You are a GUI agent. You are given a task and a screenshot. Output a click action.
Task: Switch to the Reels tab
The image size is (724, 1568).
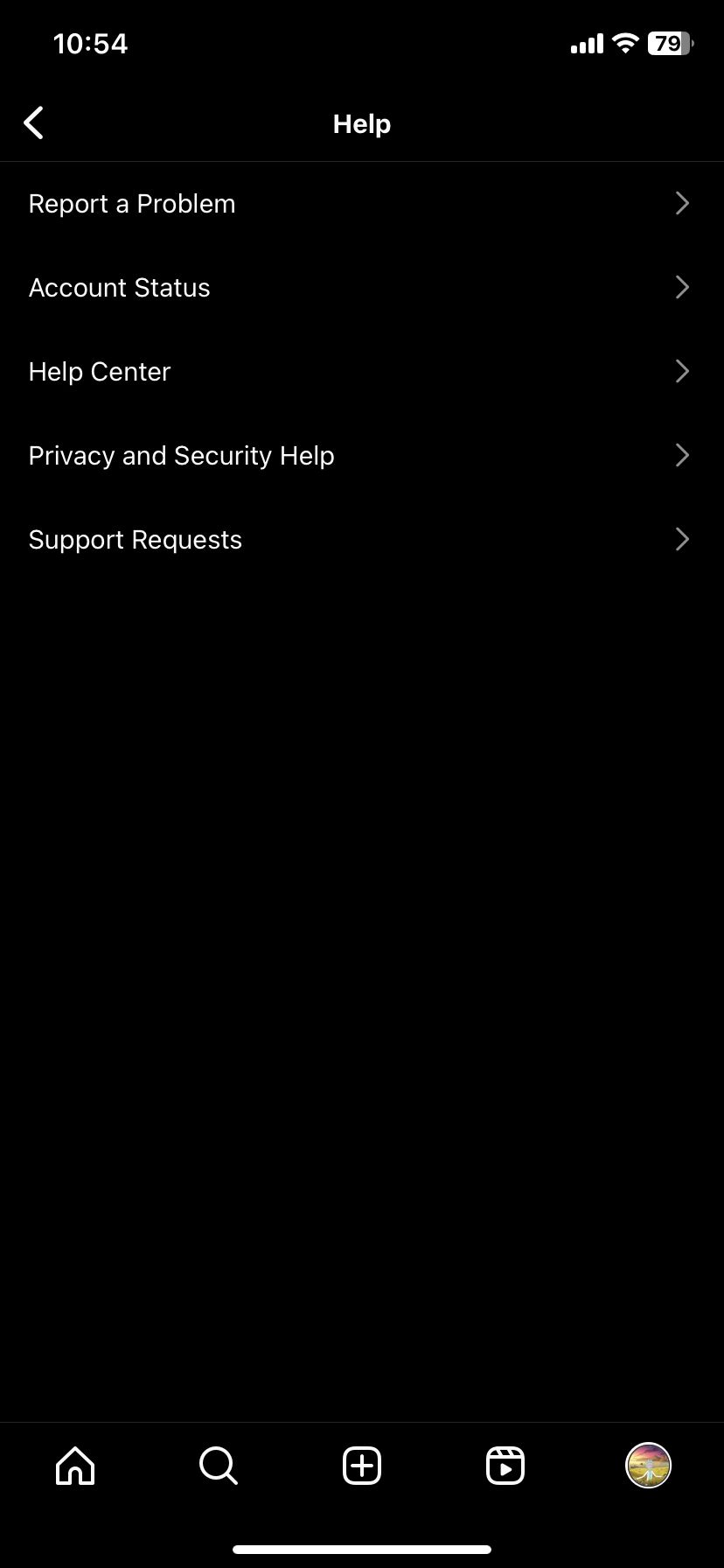505,1466
